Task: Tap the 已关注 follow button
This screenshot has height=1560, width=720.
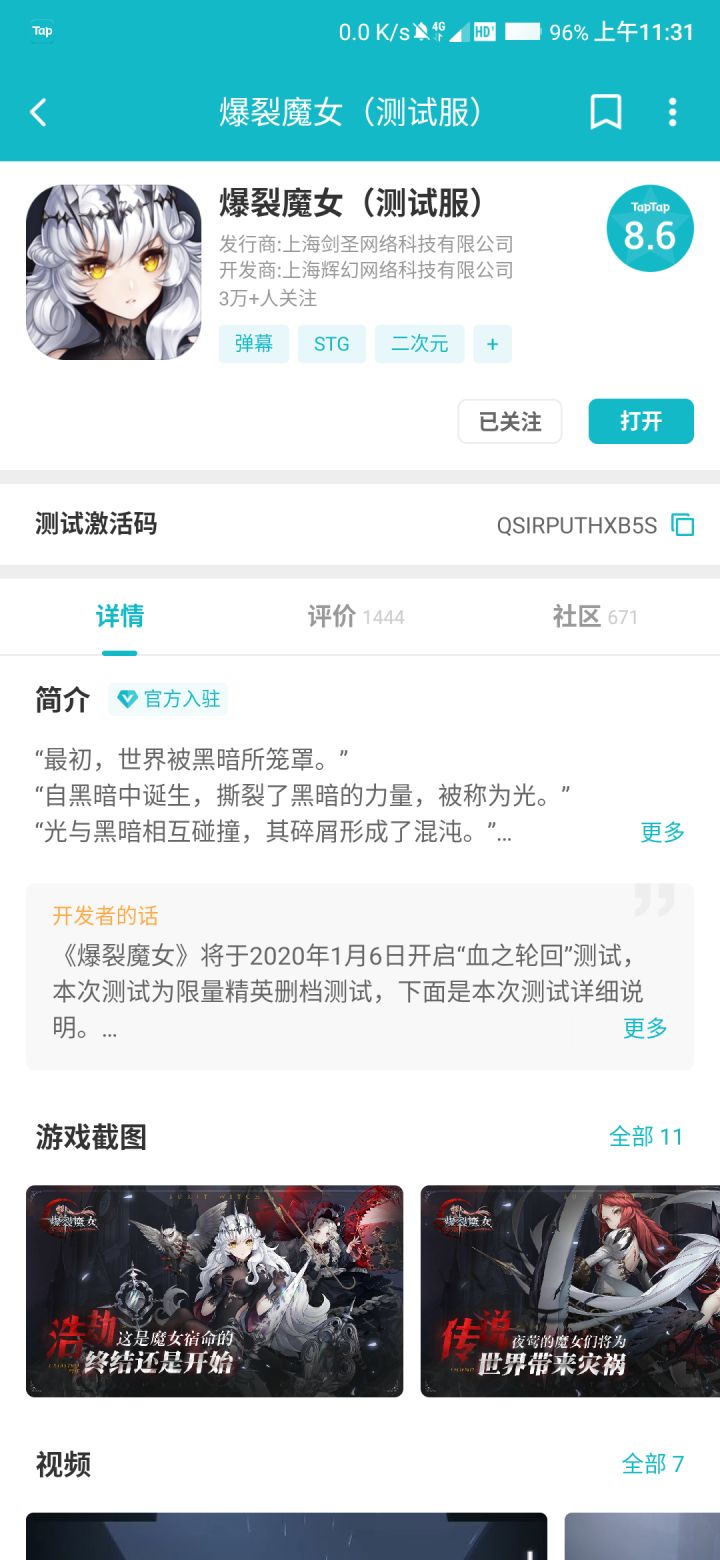Action: [510, 421]
